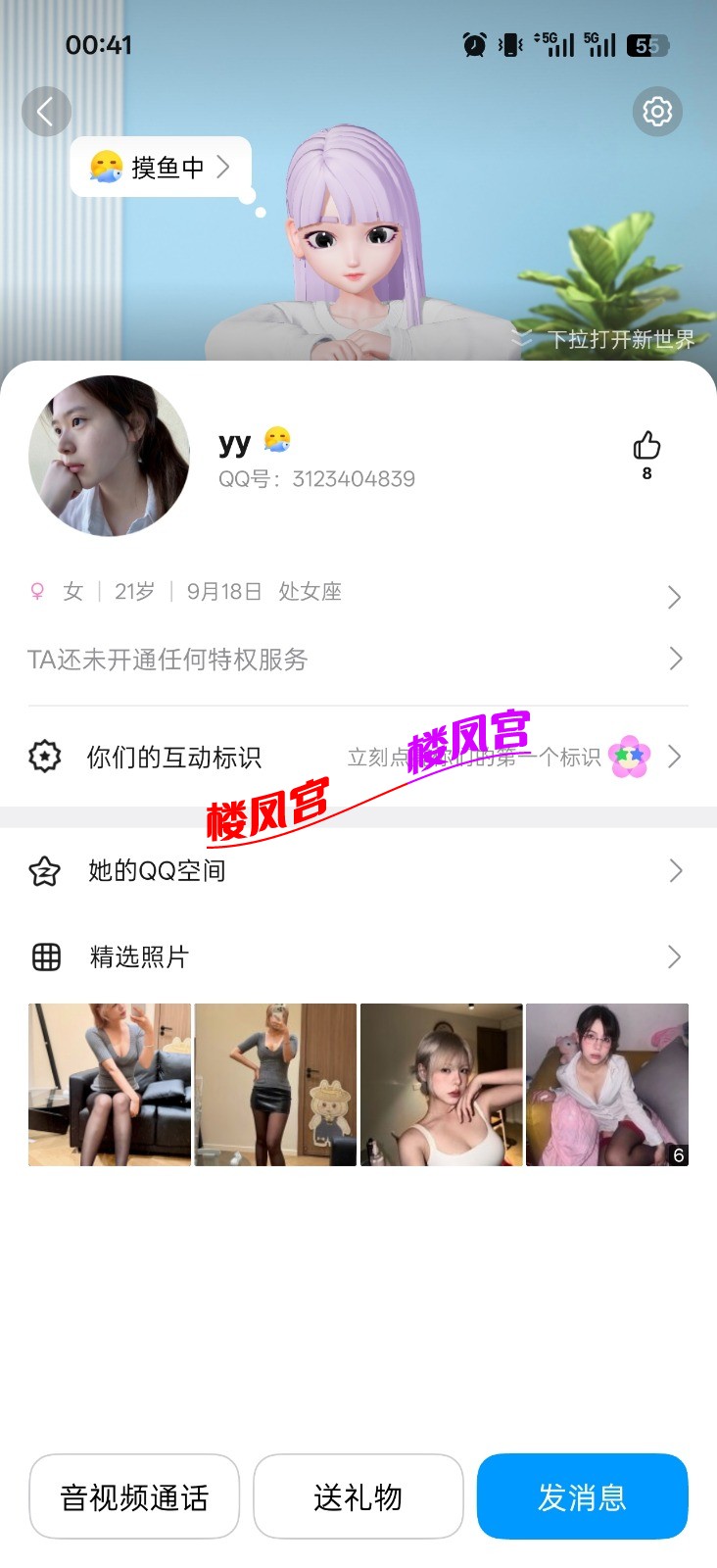View the first featured photo on sofa
The width and height of the screenshot is (717, 1568).
(110, 1085)
